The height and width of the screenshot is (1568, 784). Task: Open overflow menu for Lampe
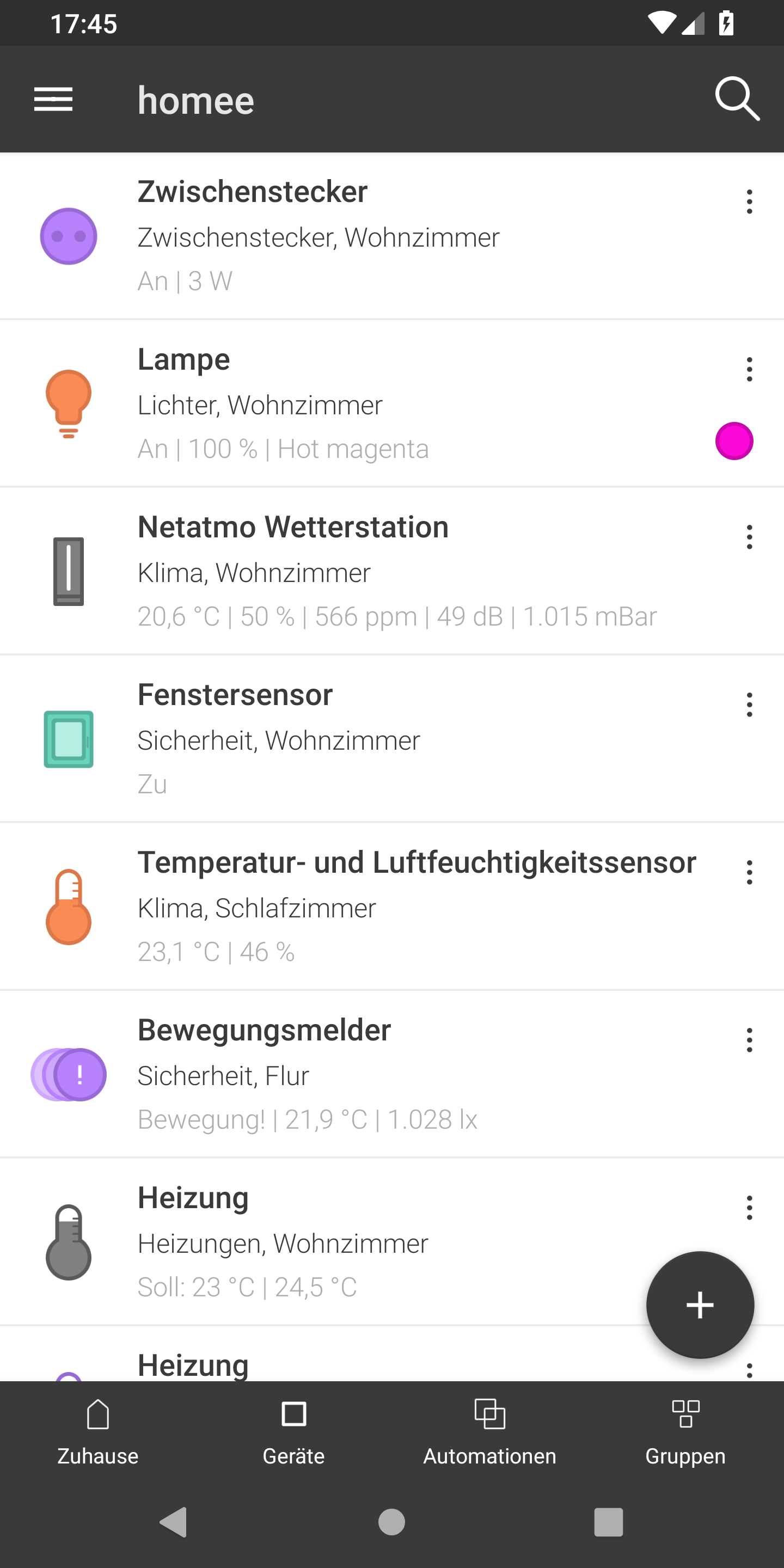coord(749,370)
